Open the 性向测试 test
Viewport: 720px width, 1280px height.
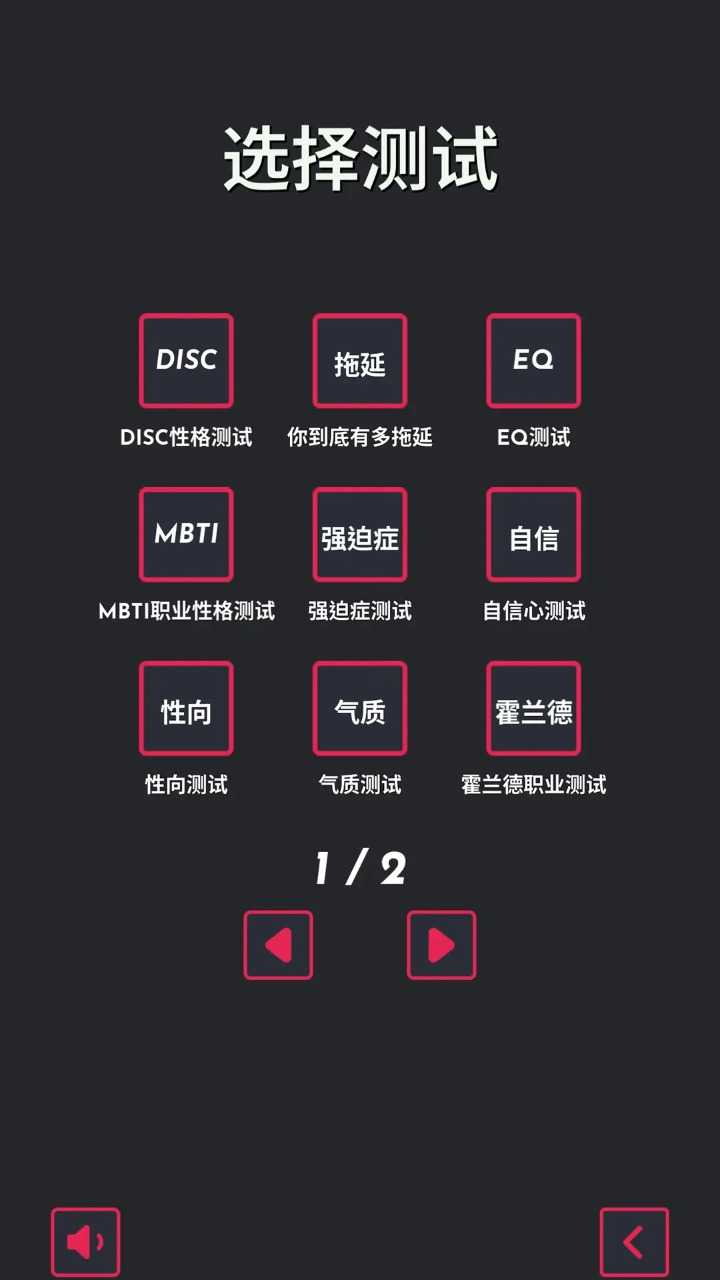coord(186,709)
